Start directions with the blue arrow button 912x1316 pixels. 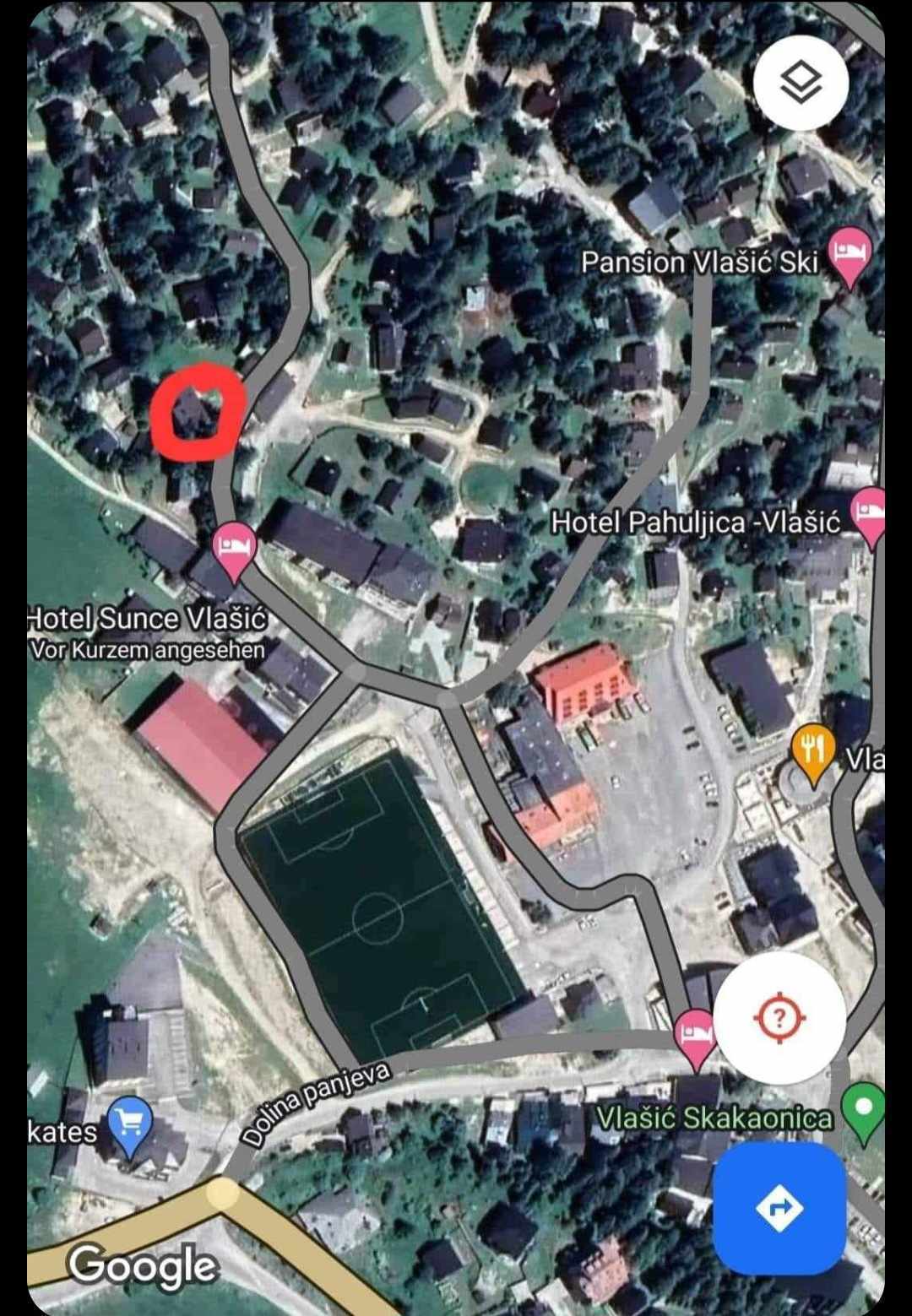[x=779, y=1208]
